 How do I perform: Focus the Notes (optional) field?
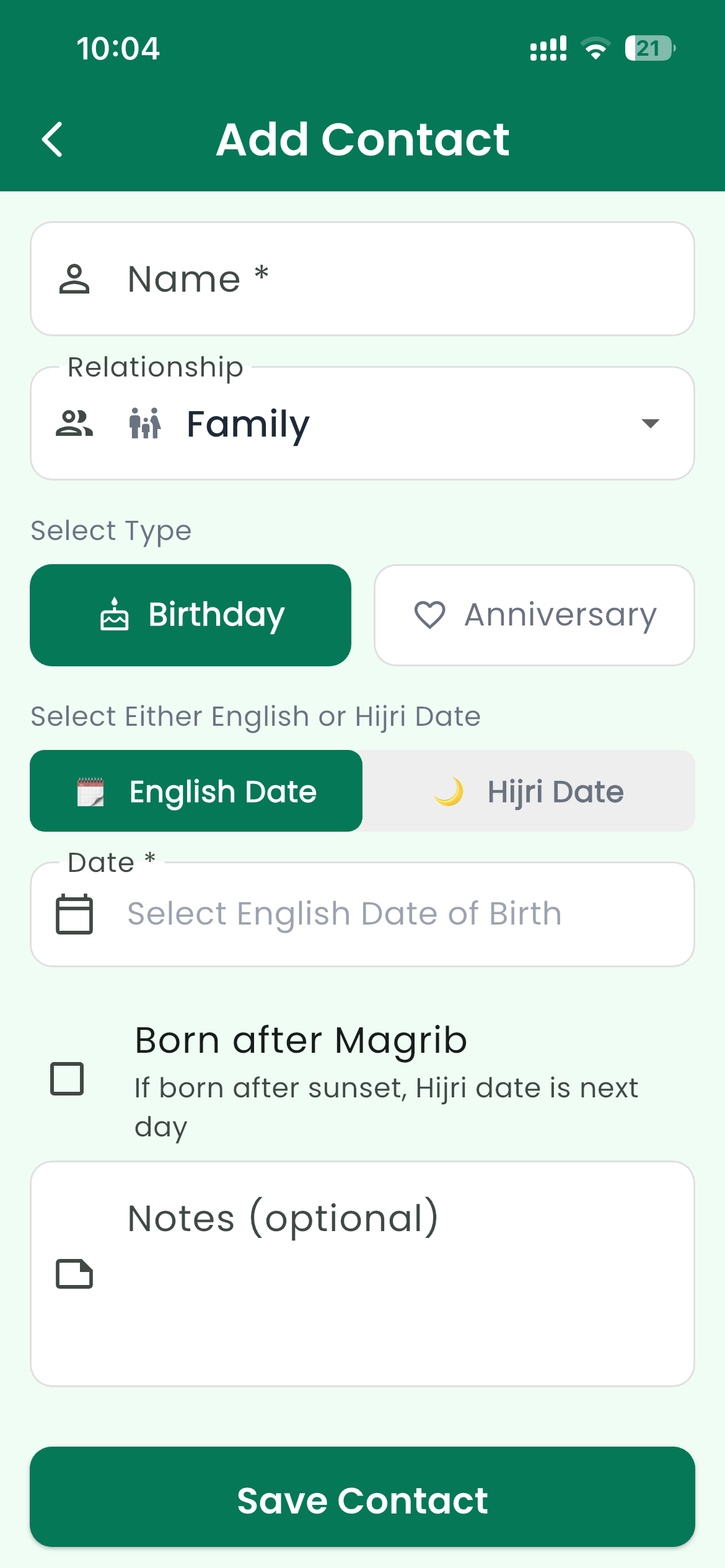(x=362, y=1273)
